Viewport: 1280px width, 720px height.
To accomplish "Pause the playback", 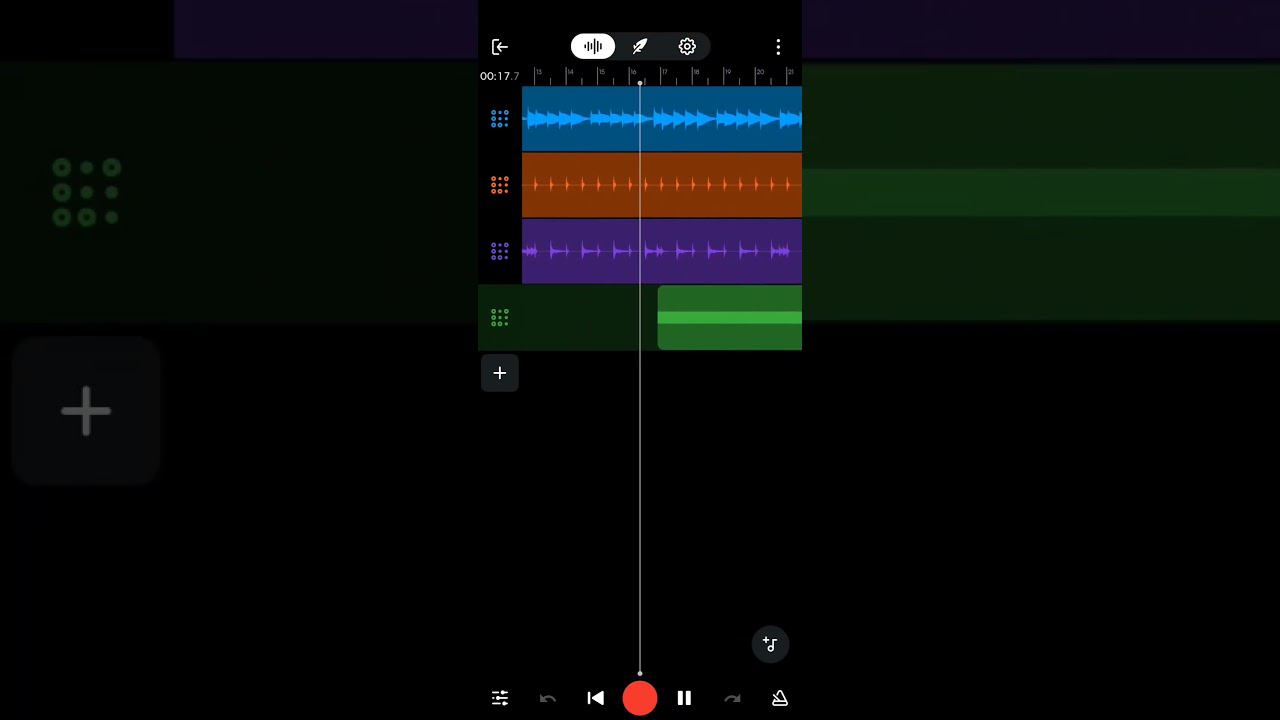I will pos(684,698).
